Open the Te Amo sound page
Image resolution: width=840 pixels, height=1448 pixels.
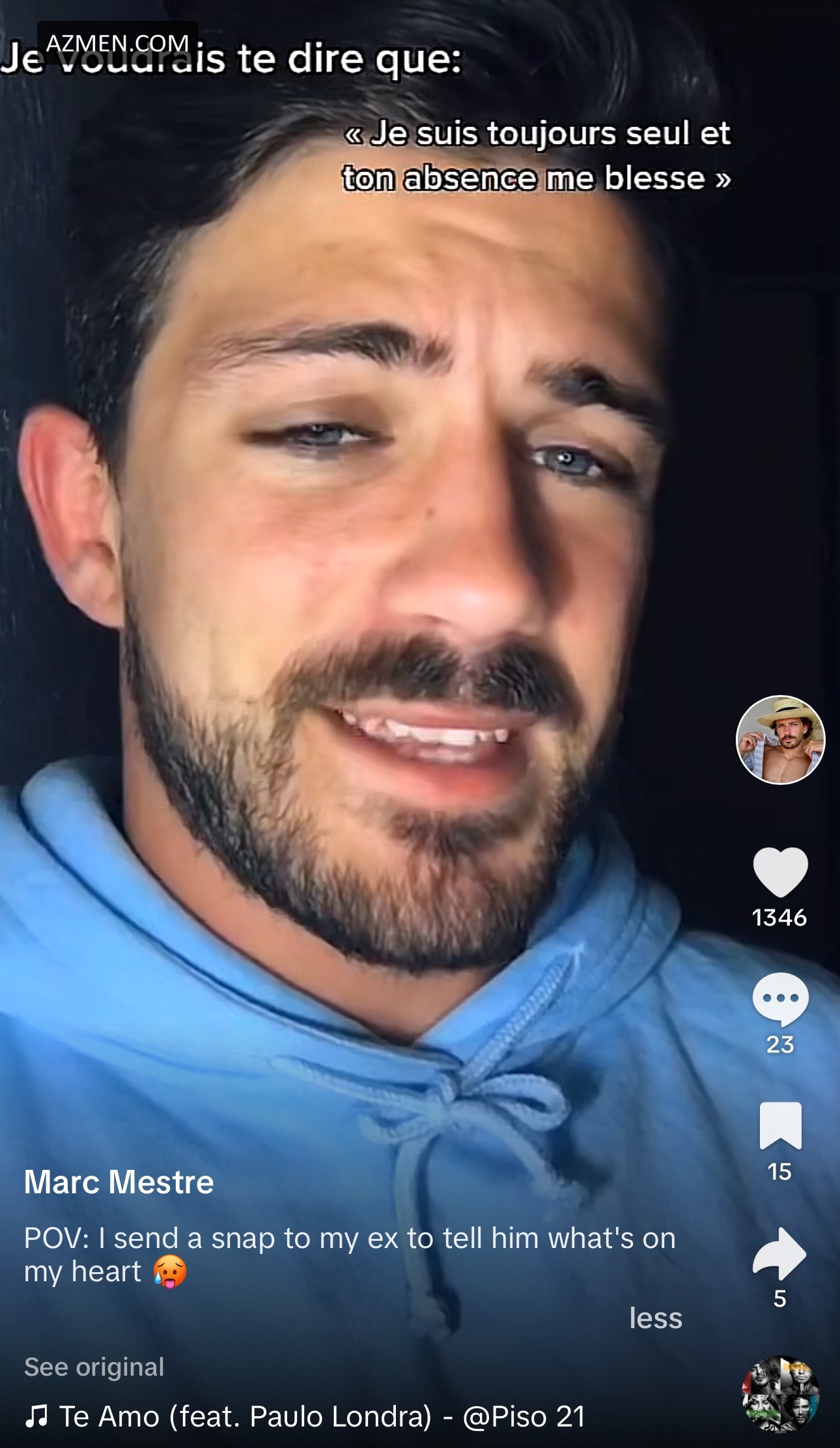pos(306,1417)
